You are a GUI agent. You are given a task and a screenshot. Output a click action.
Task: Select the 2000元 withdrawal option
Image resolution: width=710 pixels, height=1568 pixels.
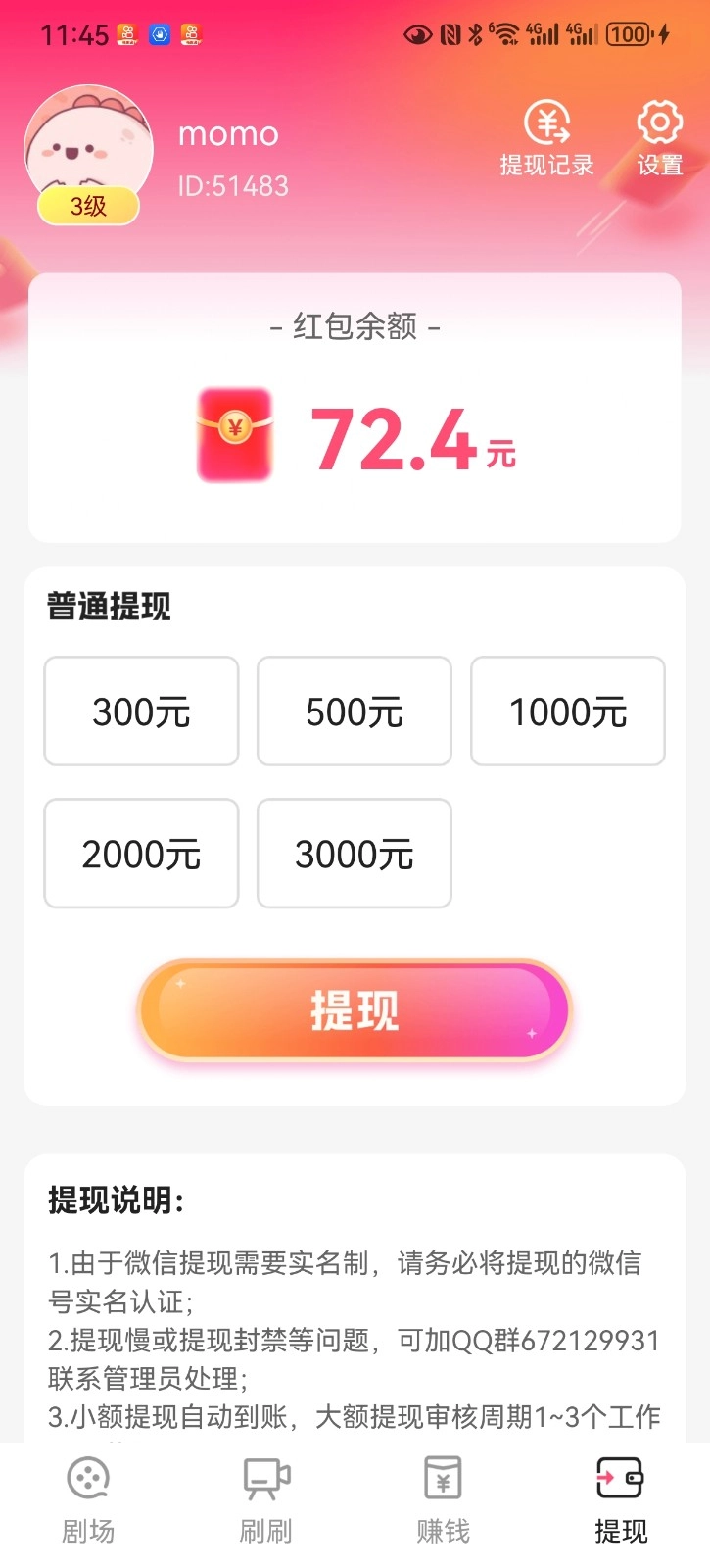tap(142, 854)
